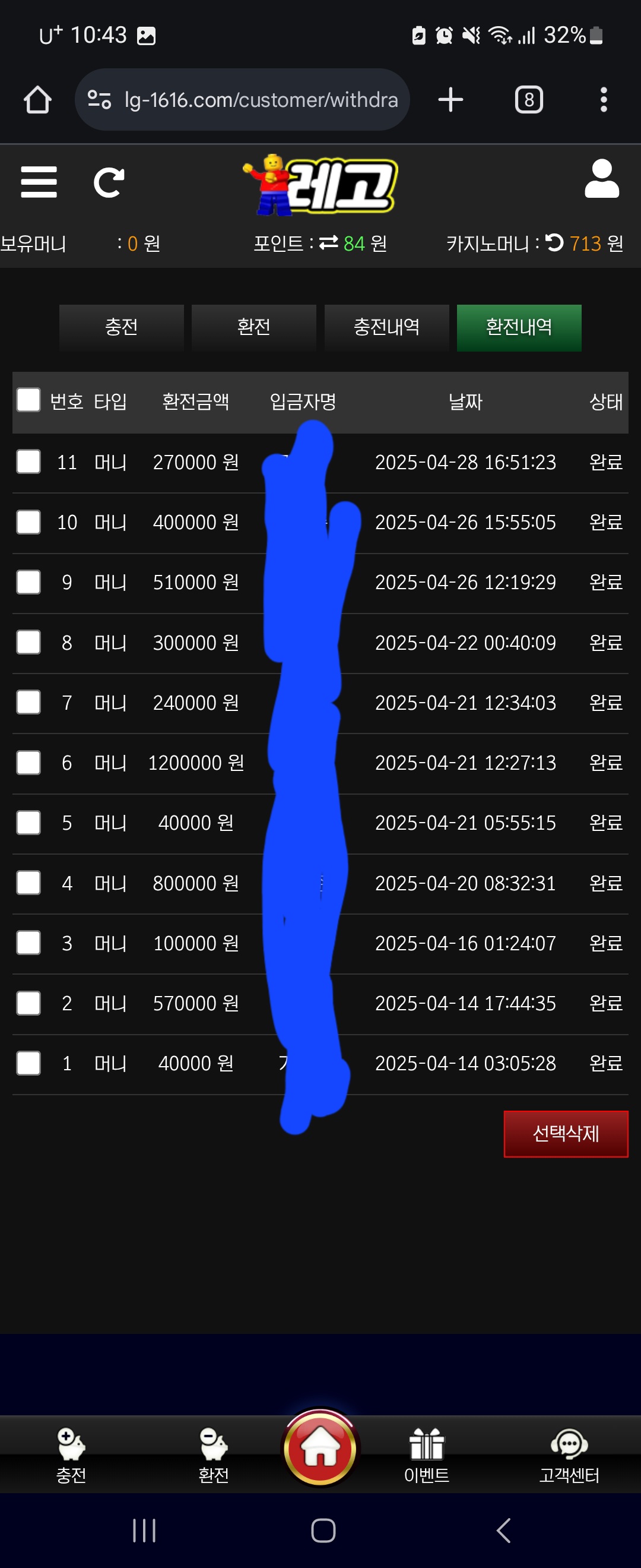Viewport: 641px width, 1568px height.
Task: Switch to the 충전 tab
Action: [x=121, y=327]
